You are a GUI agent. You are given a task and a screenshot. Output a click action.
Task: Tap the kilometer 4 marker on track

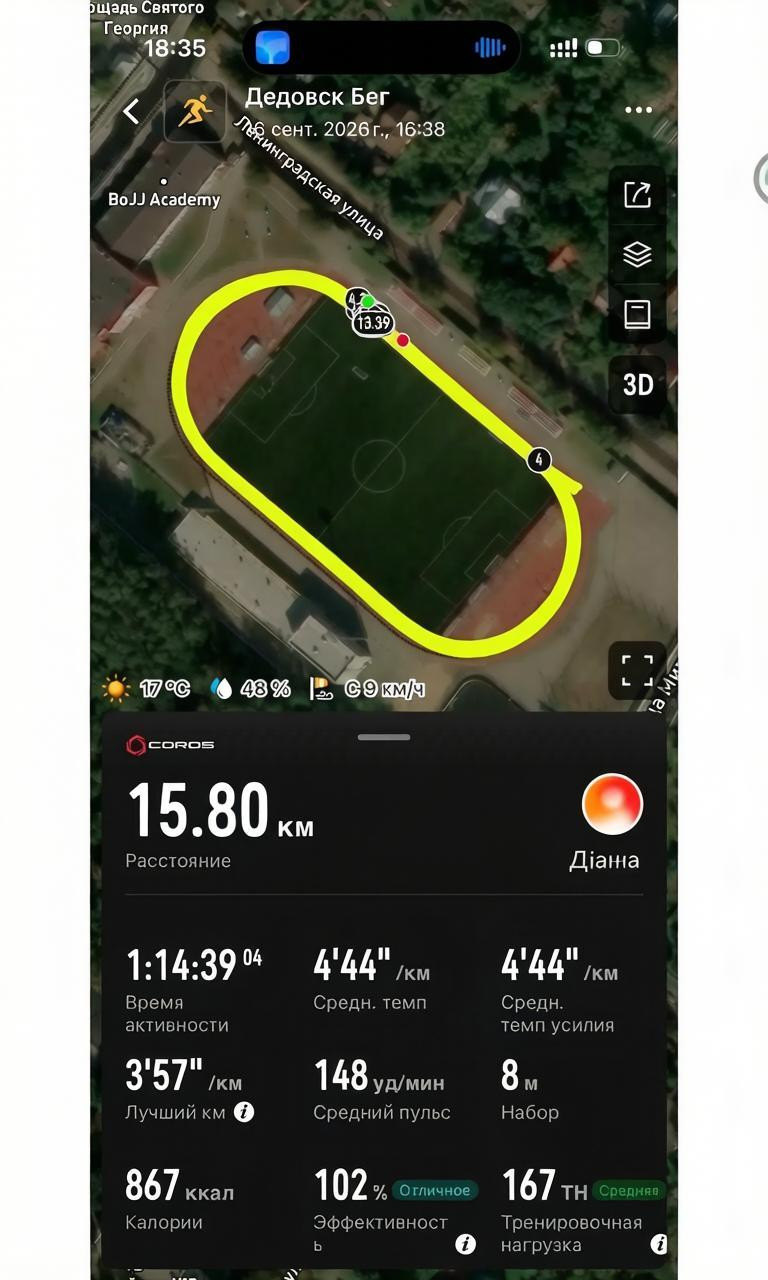pos(539,460)
